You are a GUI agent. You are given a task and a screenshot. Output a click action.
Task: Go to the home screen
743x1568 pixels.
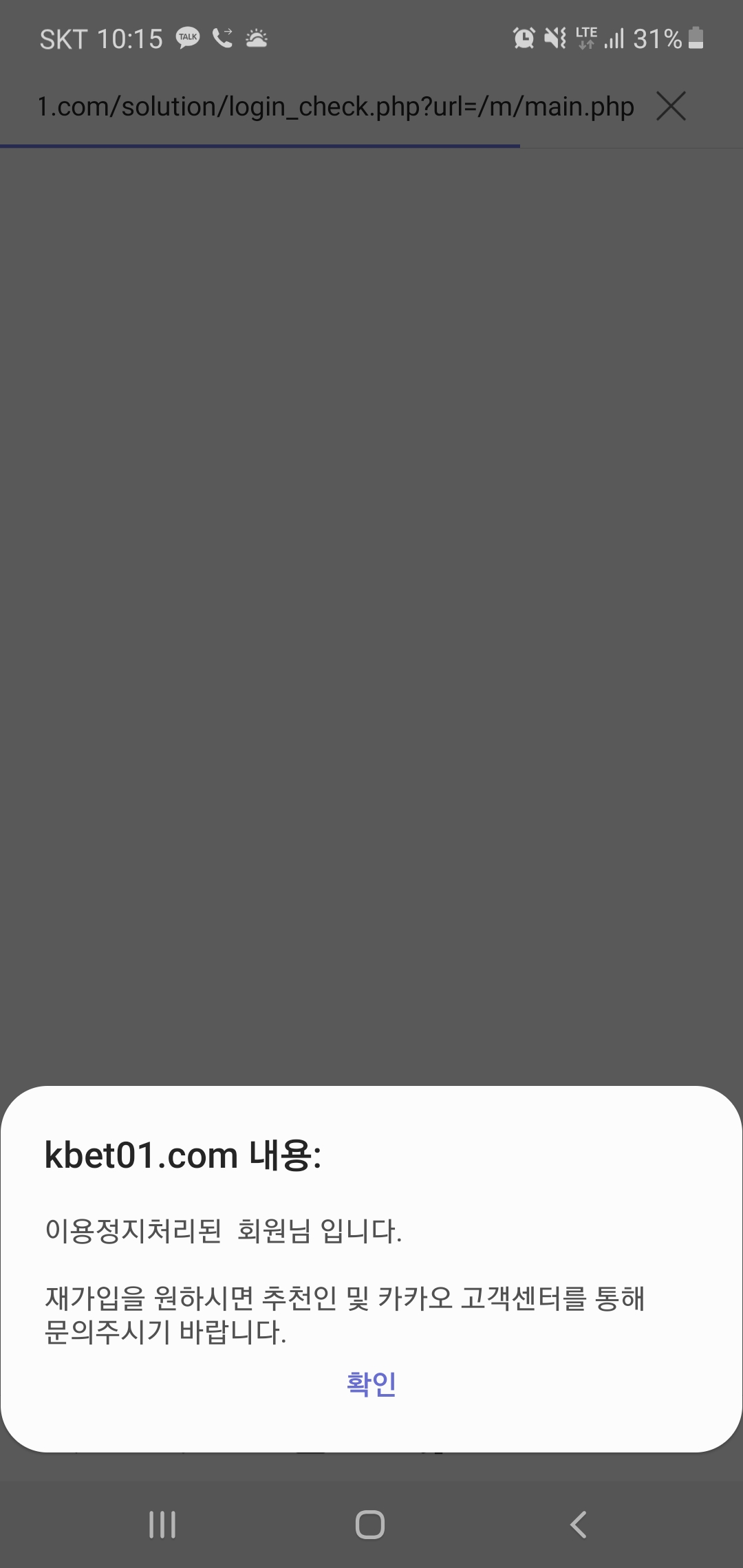point(370,1525)
